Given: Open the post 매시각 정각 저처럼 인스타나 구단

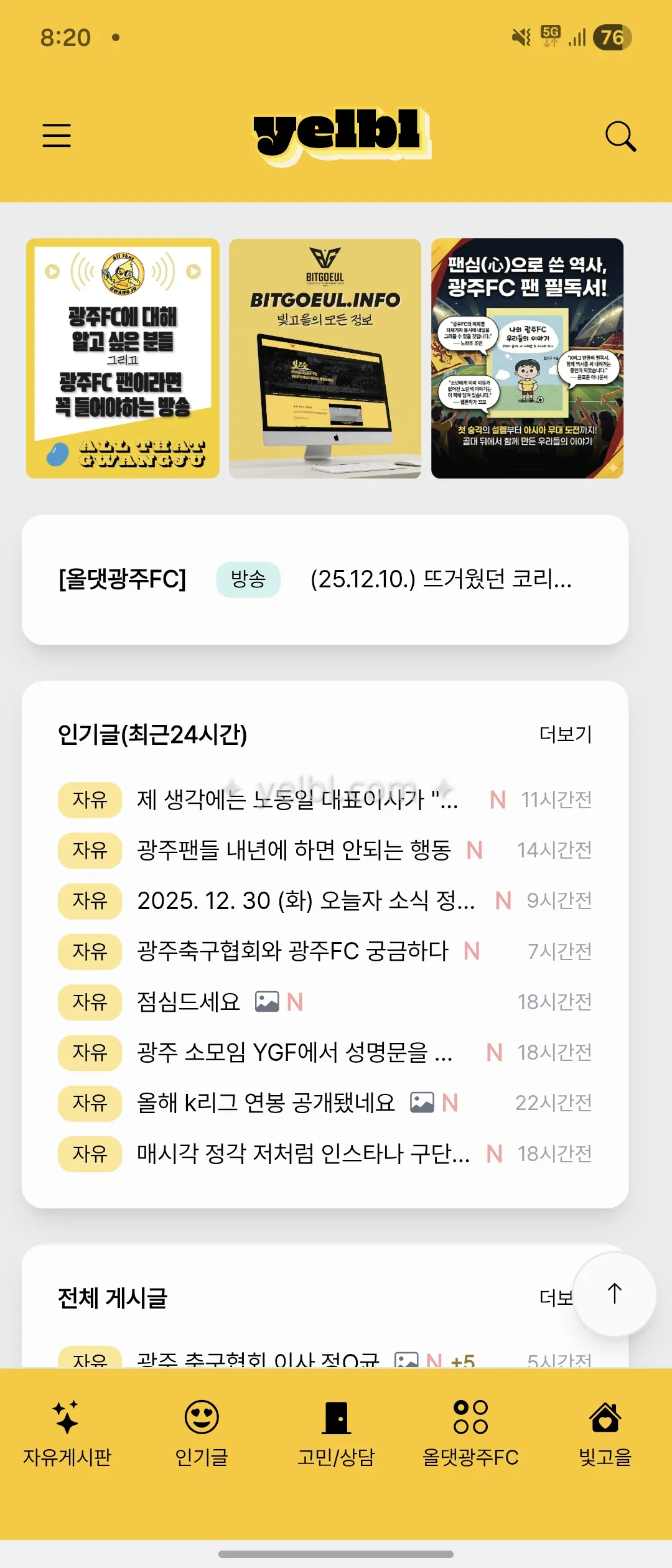Looking at the screenshot, I should (303, 1154).
